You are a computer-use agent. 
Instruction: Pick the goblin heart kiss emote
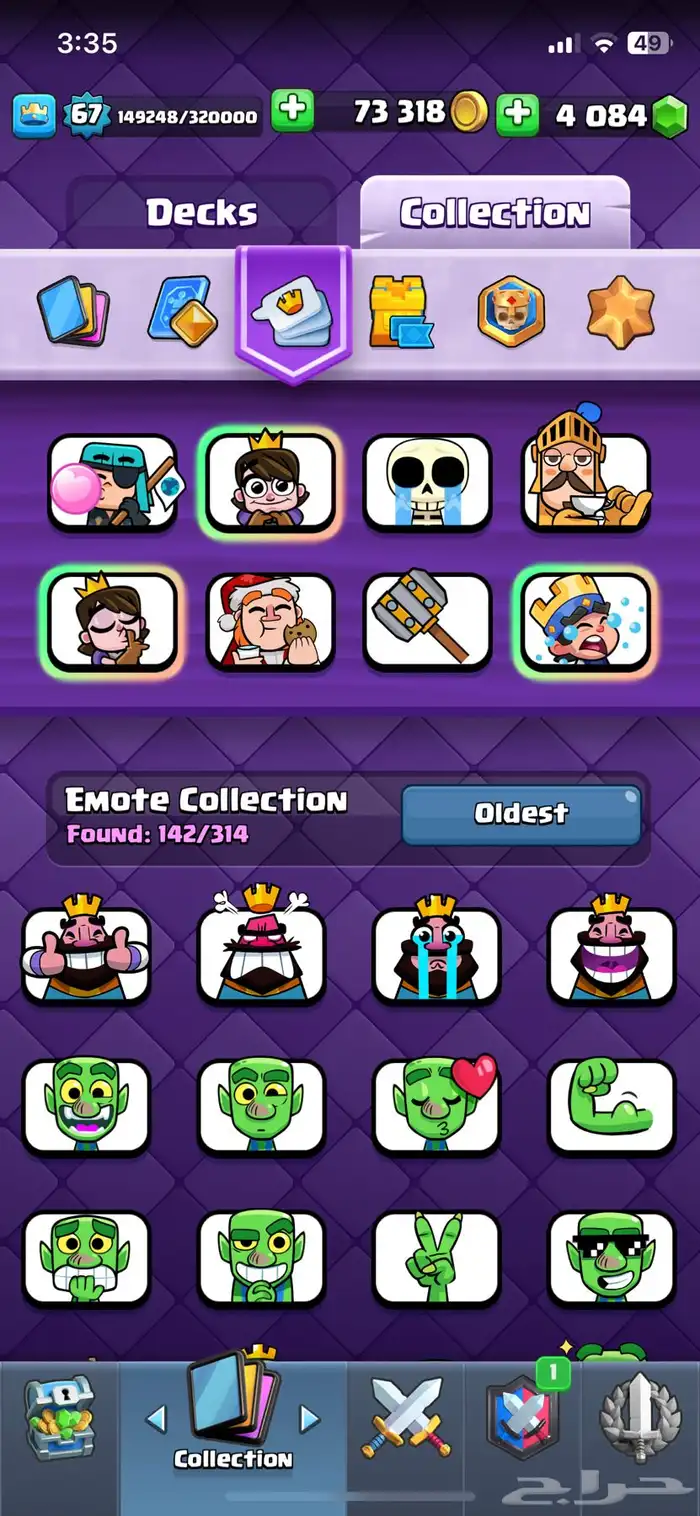(x=436, y=1104)
